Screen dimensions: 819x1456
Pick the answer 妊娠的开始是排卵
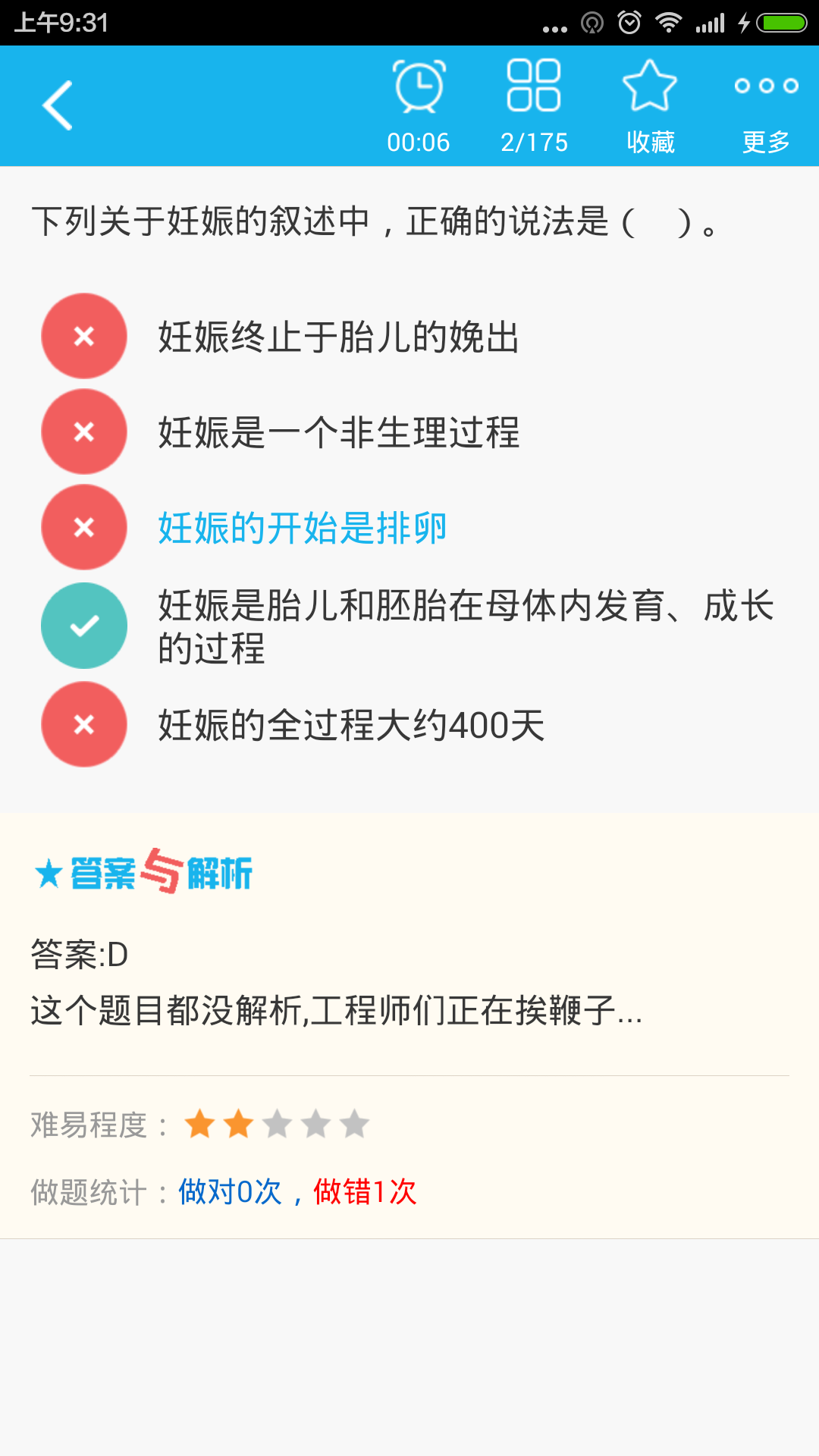(302, 528)
